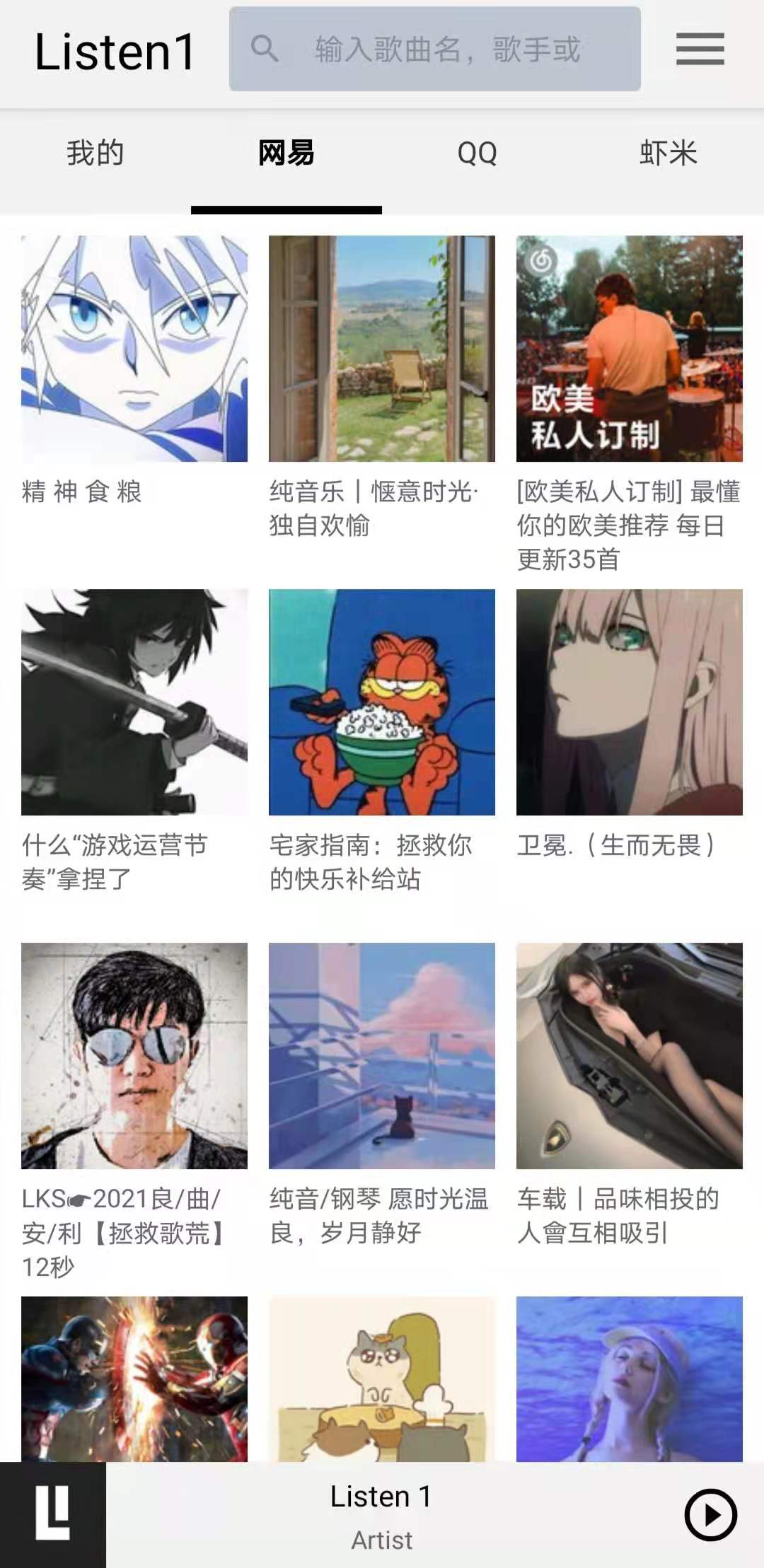Open the hamburger menu

pyautogui.click(x=700, y=49)
